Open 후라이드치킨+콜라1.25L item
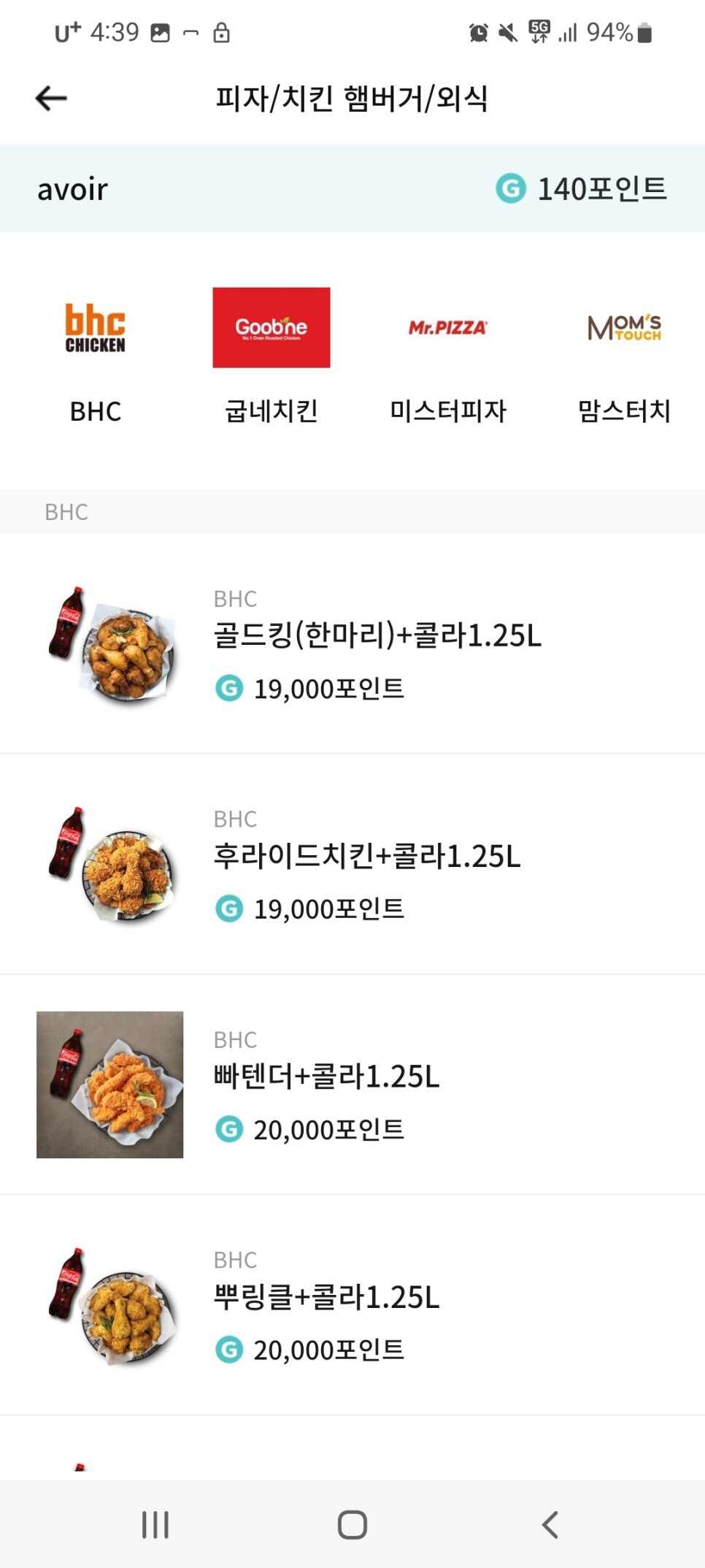705x1568 pixels. pyautogui.click(x=352, y=864)
